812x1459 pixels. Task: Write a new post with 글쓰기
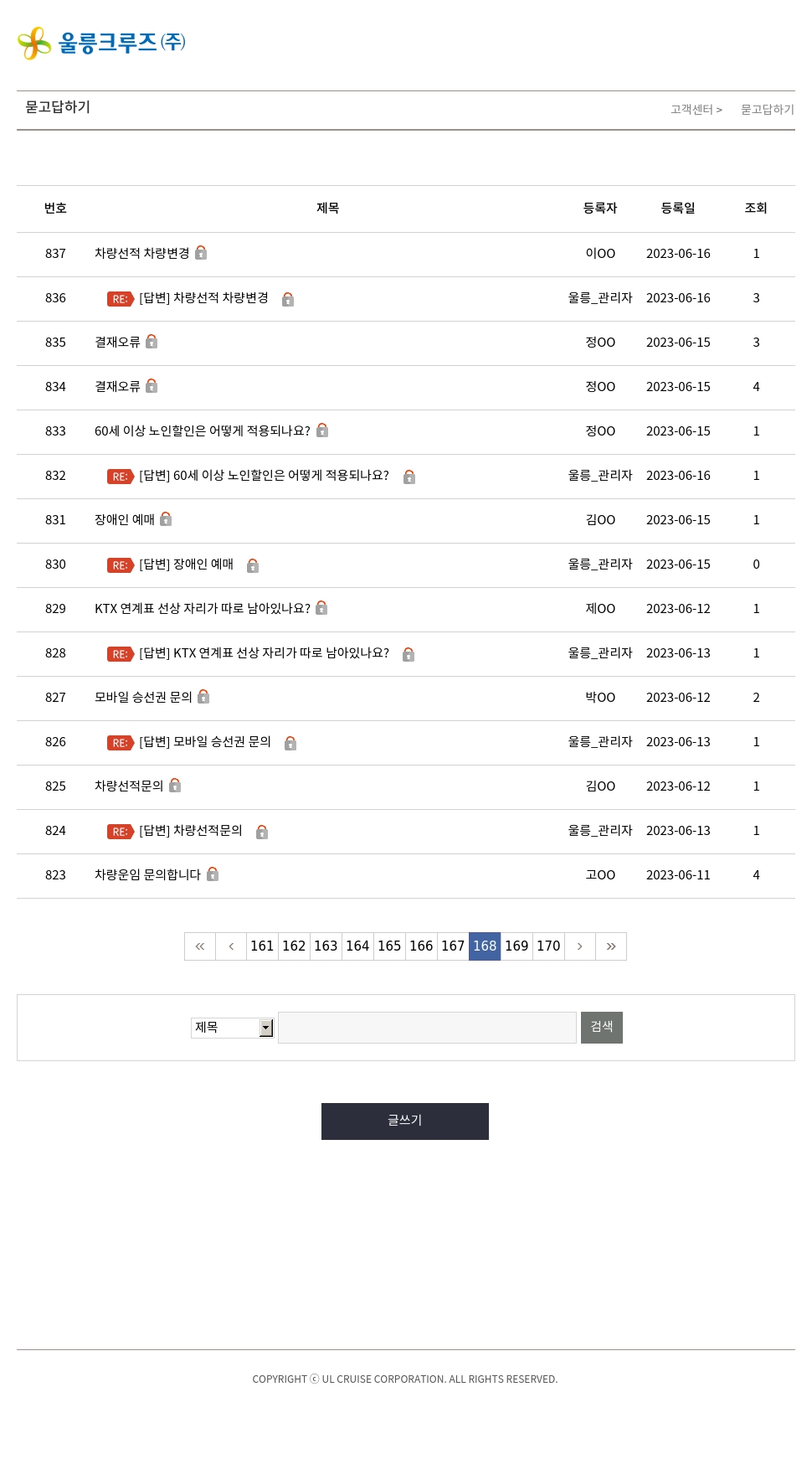click(405, 1121)
